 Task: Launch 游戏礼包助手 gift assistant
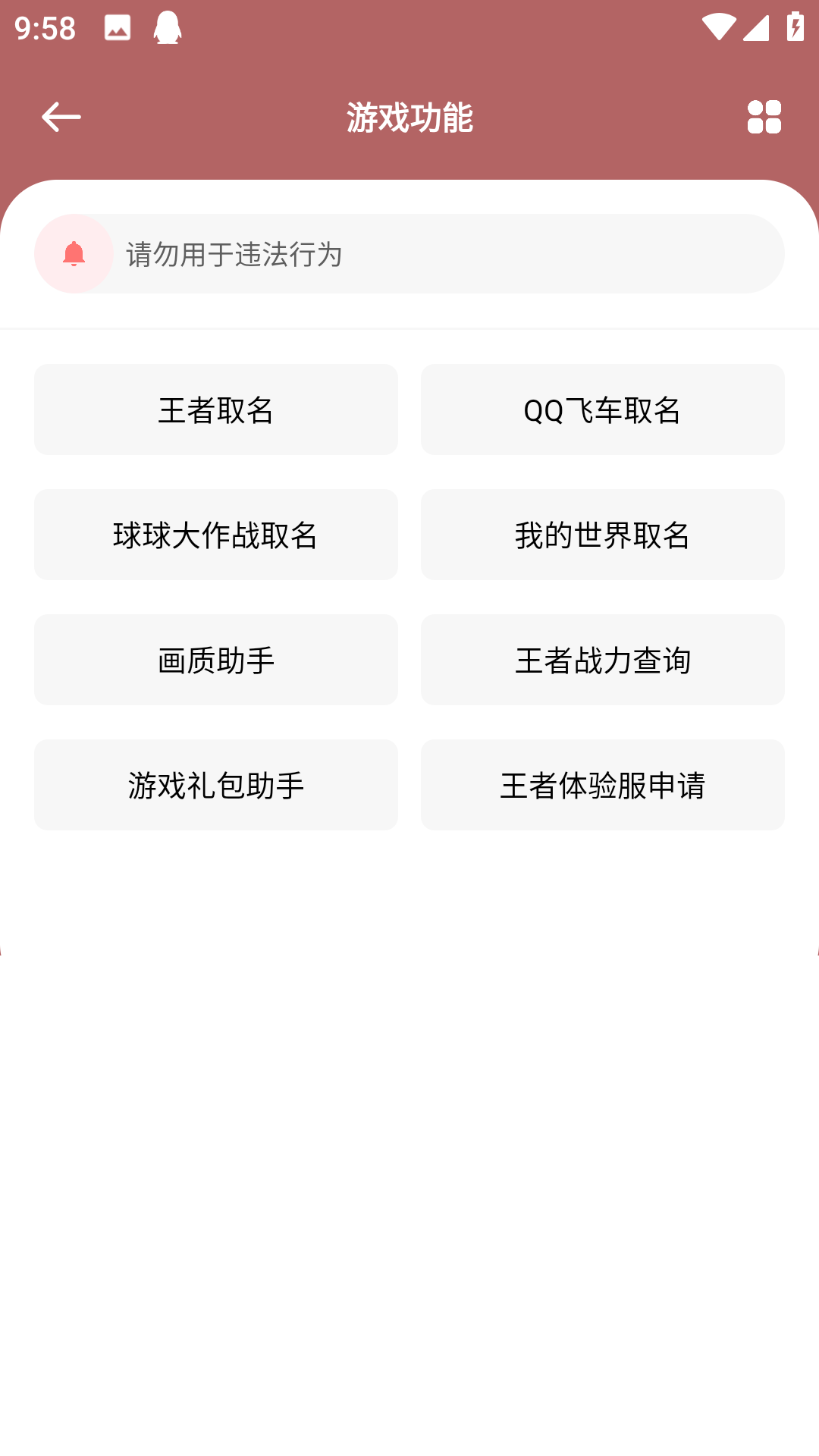click(x=215, y=785)
